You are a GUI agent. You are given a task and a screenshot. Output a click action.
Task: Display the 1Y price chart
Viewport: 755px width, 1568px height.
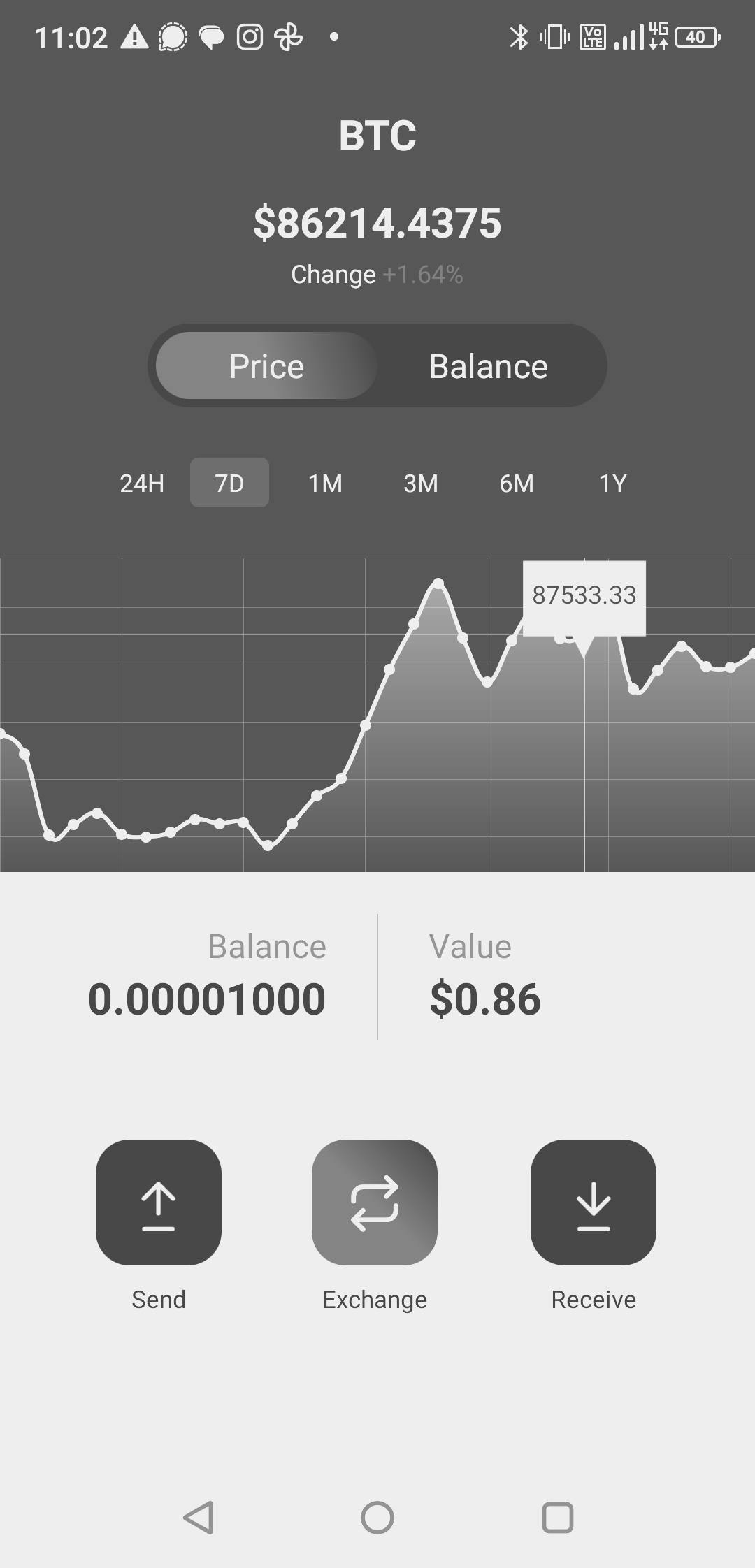coord(612,483)
